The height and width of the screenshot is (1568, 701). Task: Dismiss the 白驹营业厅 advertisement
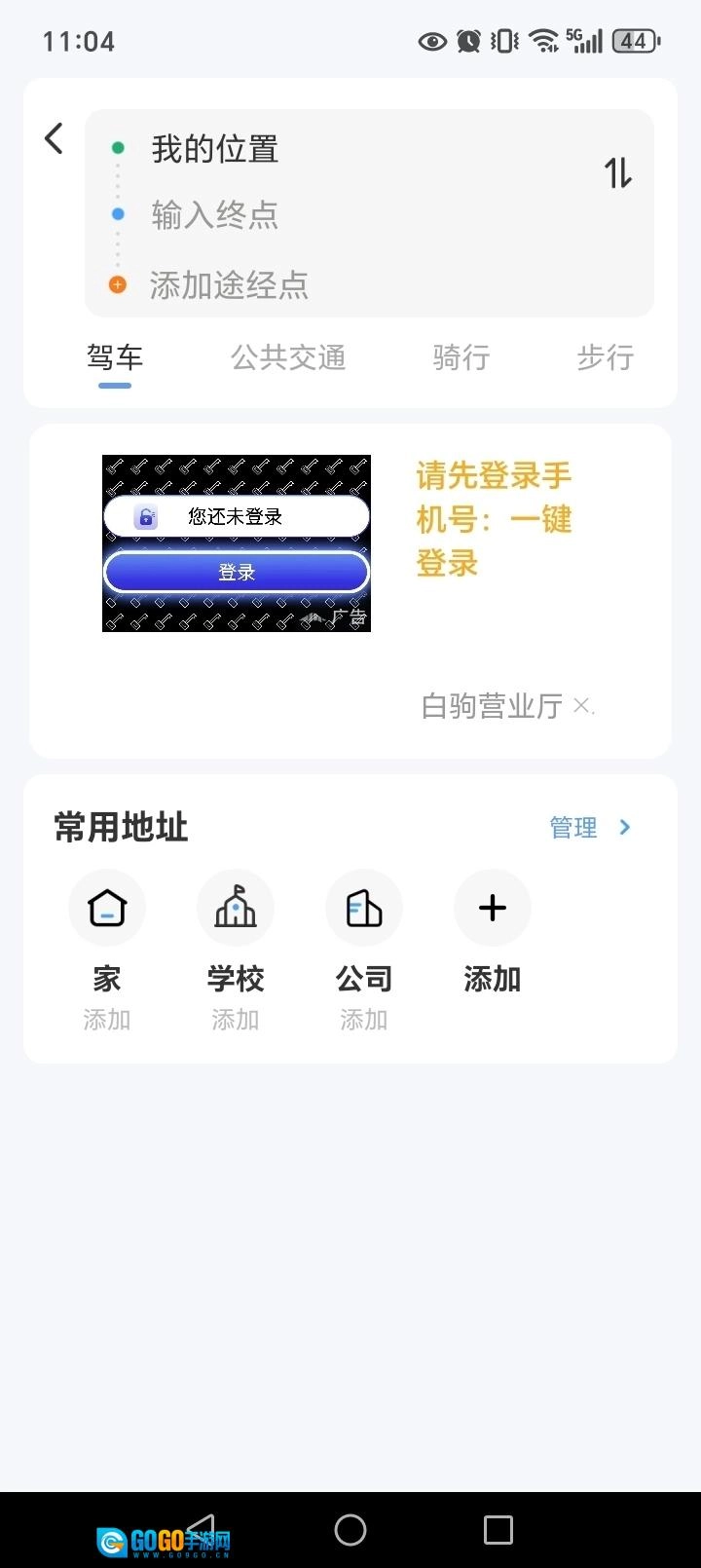coord(582,705)
